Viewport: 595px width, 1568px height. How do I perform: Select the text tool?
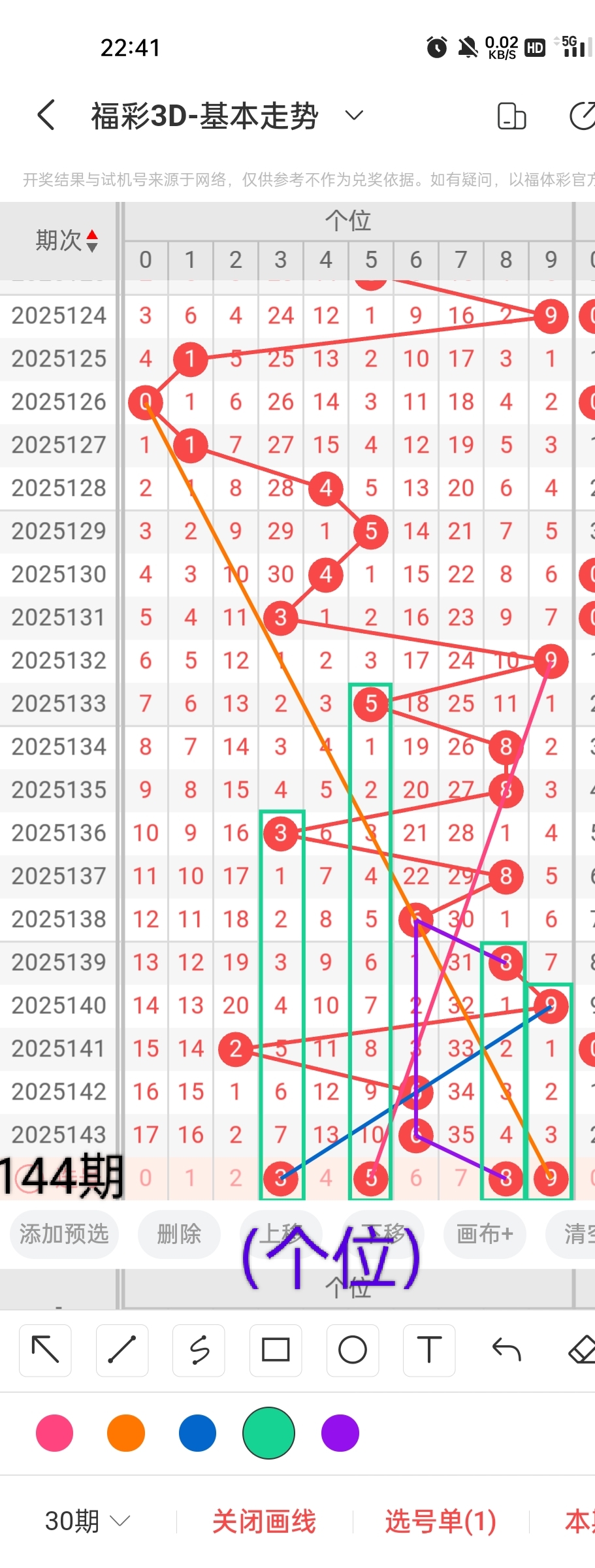click(429, 1350)
